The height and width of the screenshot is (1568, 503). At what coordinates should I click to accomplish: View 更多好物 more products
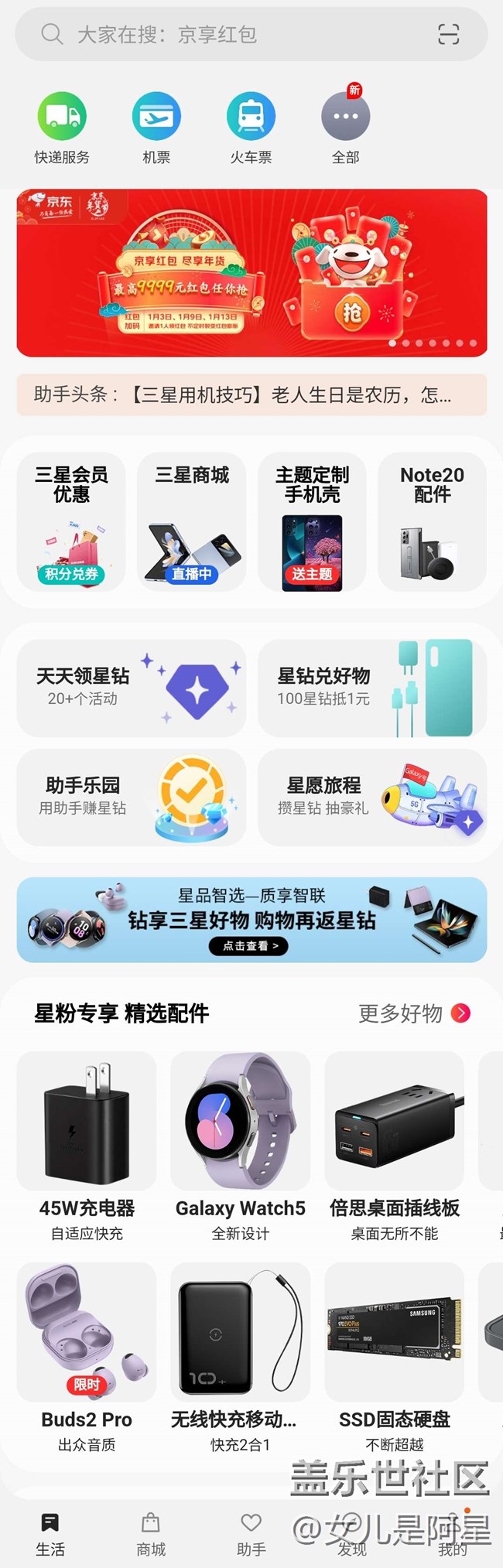414,1013
